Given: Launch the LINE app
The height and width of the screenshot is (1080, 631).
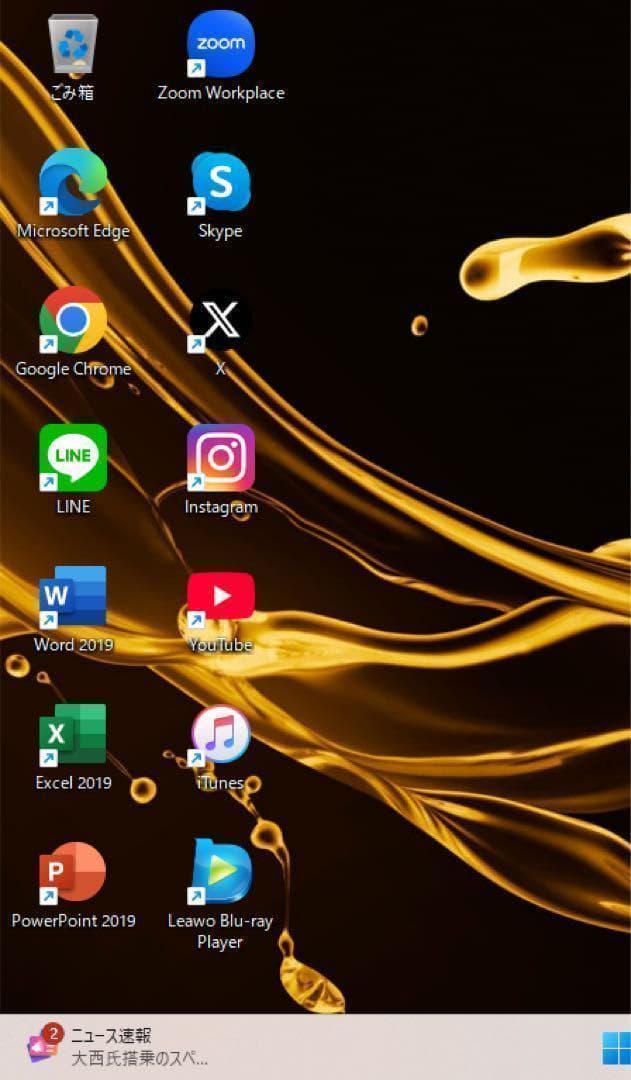Looking at the screenshot, I should click(x=72, y=460).
